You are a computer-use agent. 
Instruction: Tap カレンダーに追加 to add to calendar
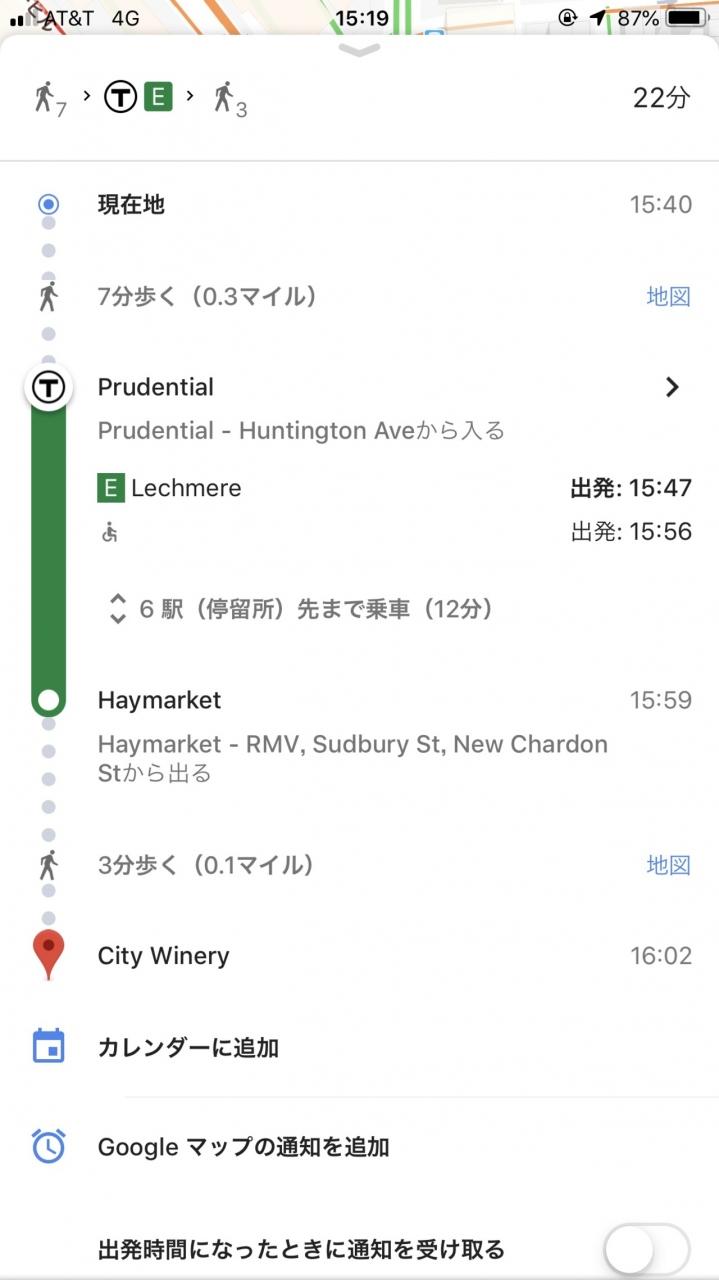pos(188,1048)
